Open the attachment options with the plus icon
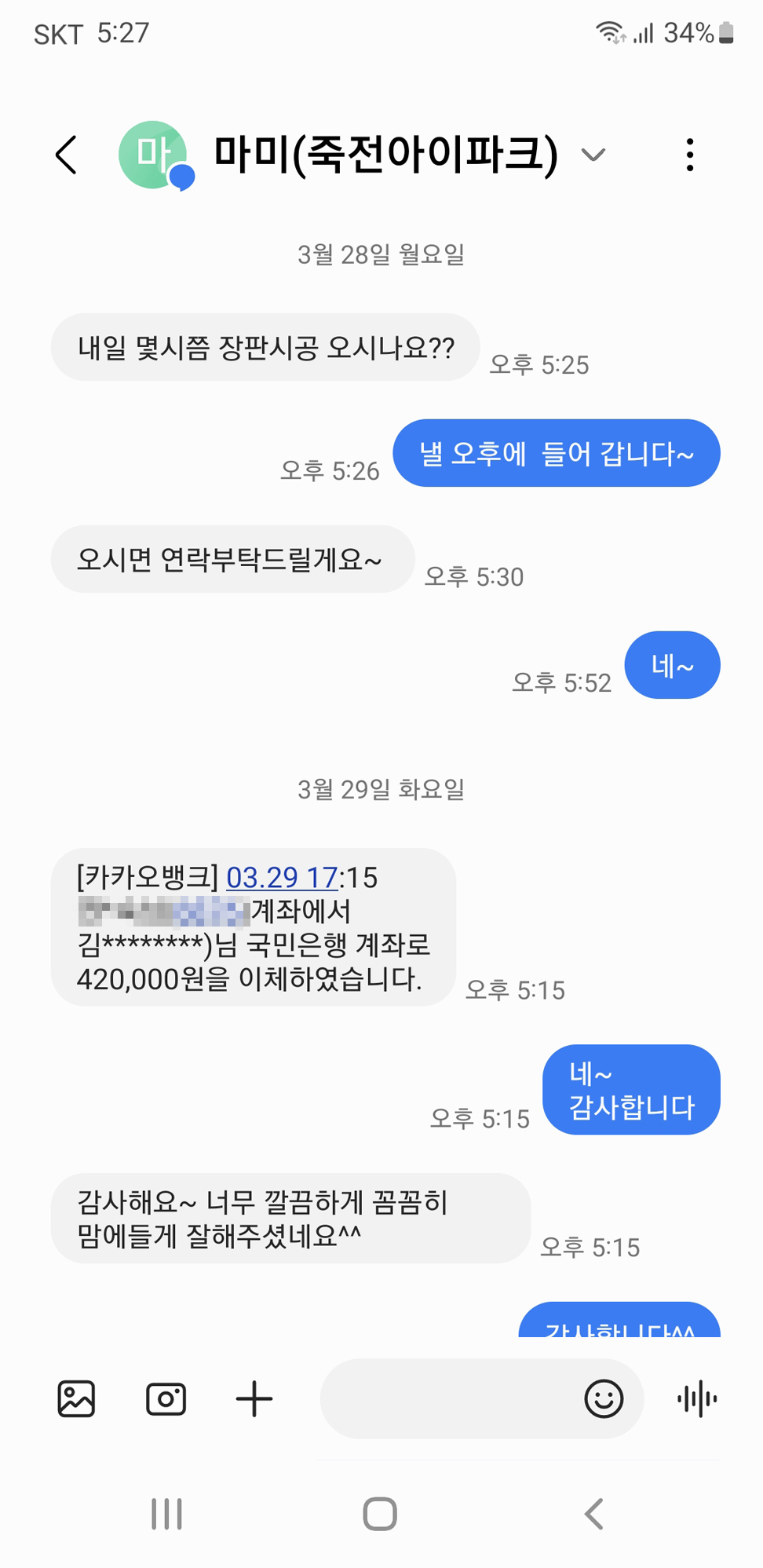The width and height of the screenshot is (763, 1568). coord(254,1398)
